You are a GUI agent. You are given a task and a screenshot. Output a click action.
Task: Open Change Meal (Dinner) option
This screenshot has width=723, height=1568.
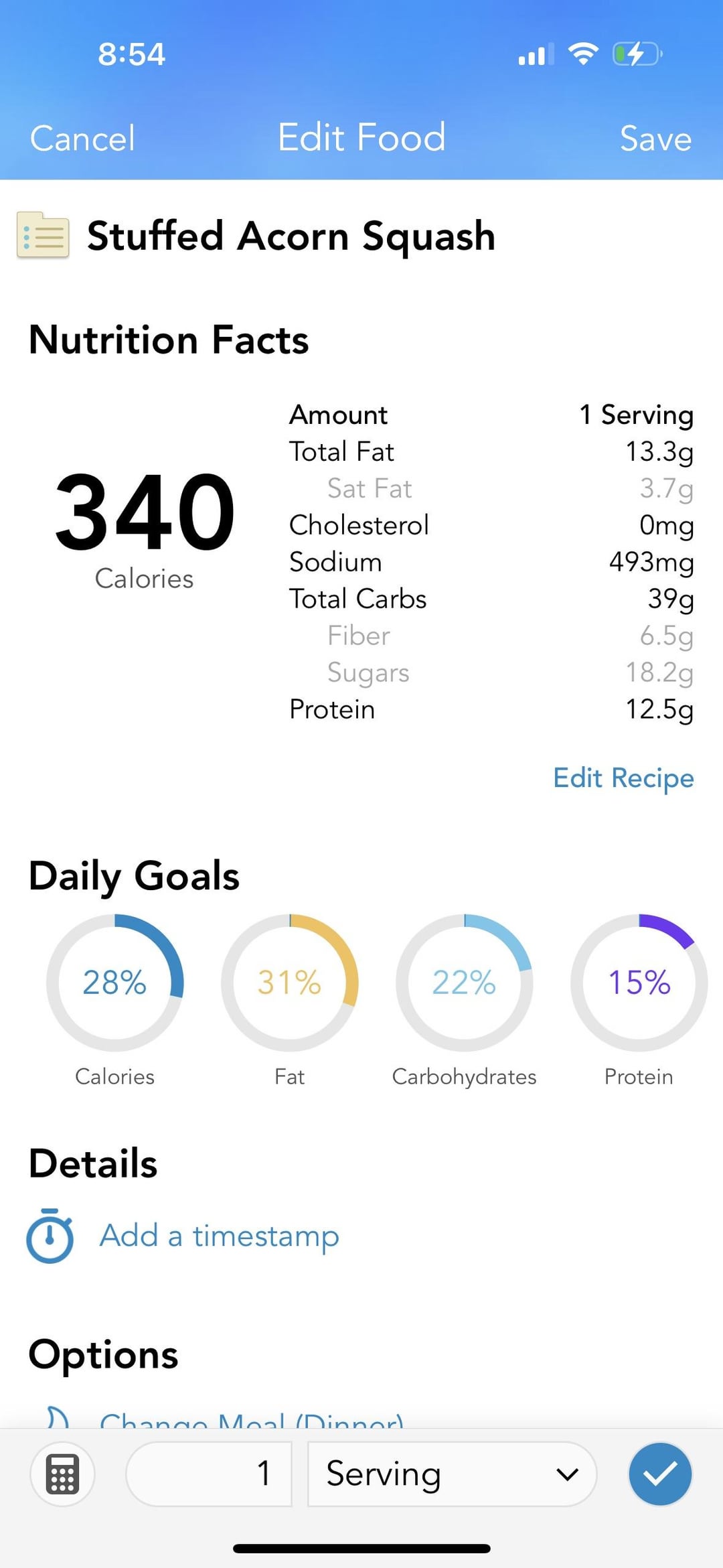tap(251, 1419)
